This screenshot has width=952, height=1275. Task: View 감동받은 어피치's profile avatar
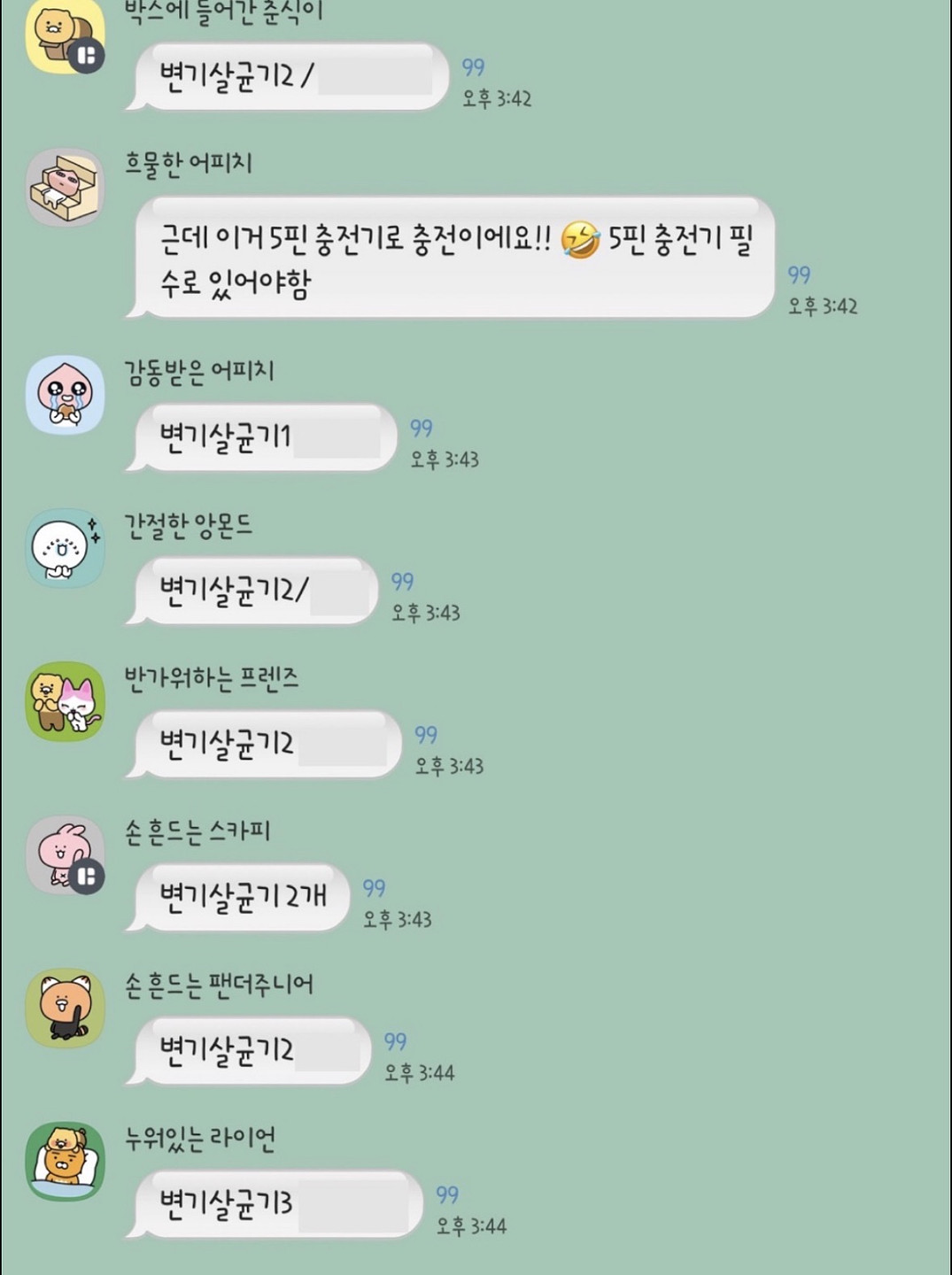65,395
